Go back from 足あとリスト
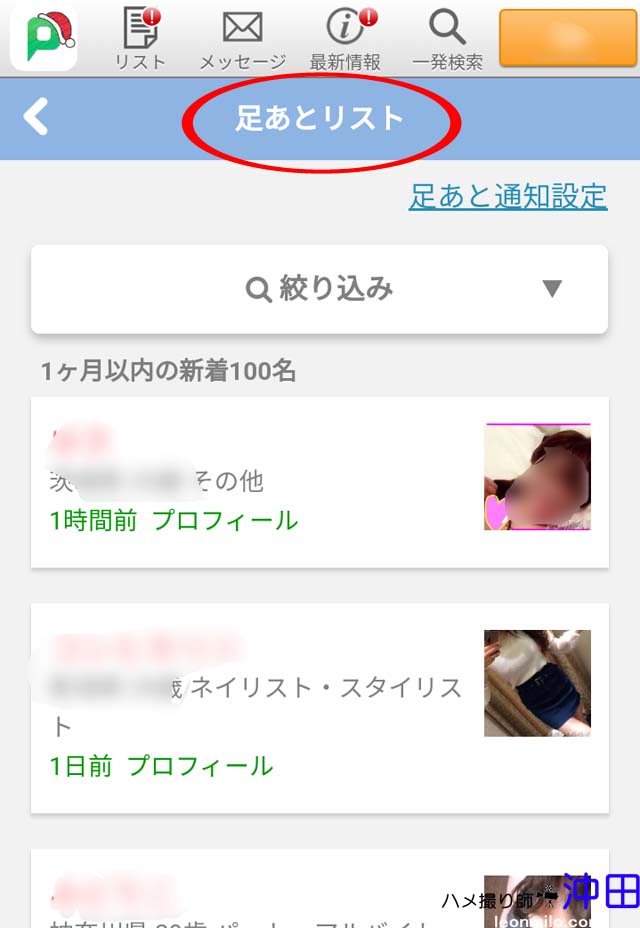Image resolution: width=640 pixels, height=928 pixels. coord(36,117)
